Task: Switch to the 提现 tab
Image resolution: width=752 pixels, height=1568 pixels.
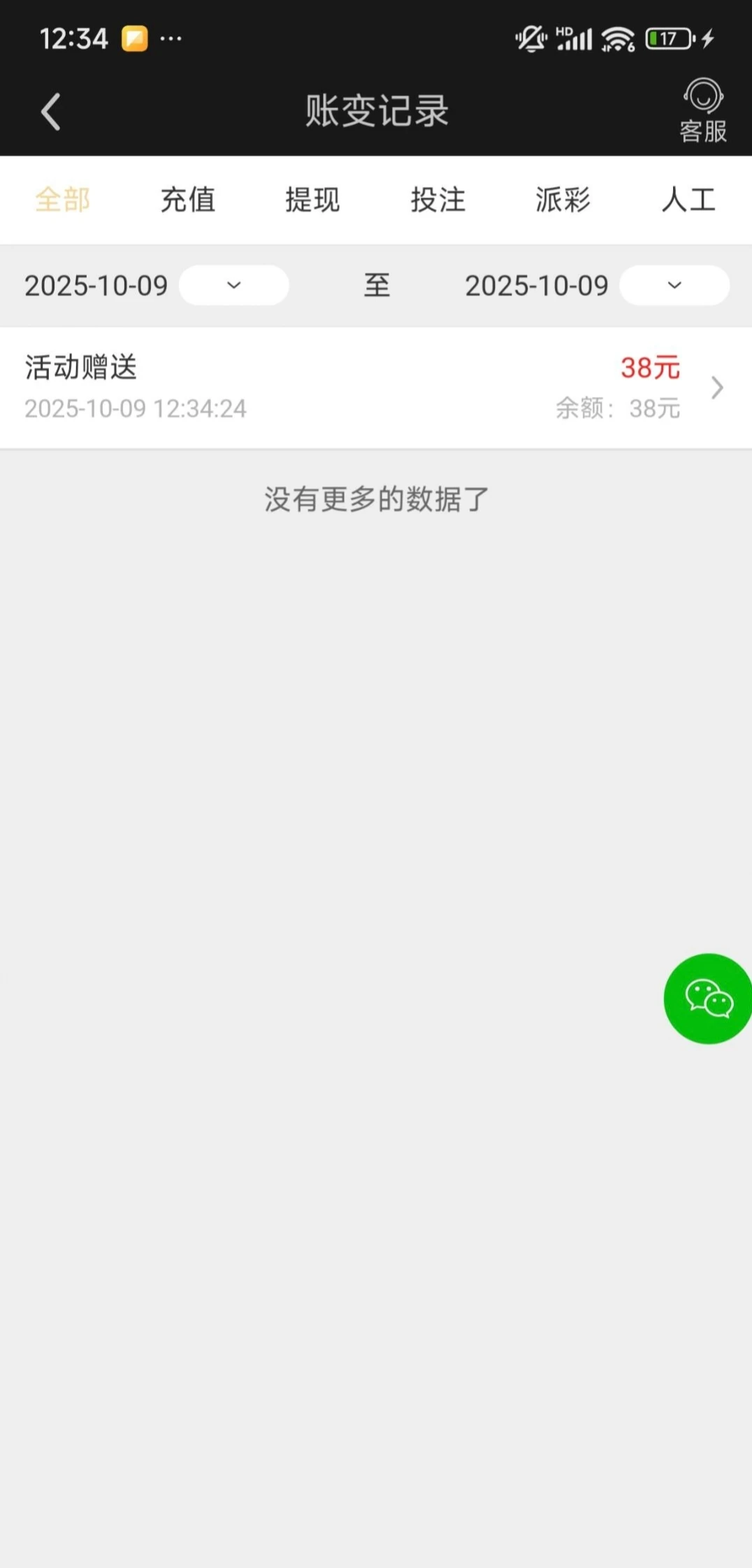Action: [312, 201]
